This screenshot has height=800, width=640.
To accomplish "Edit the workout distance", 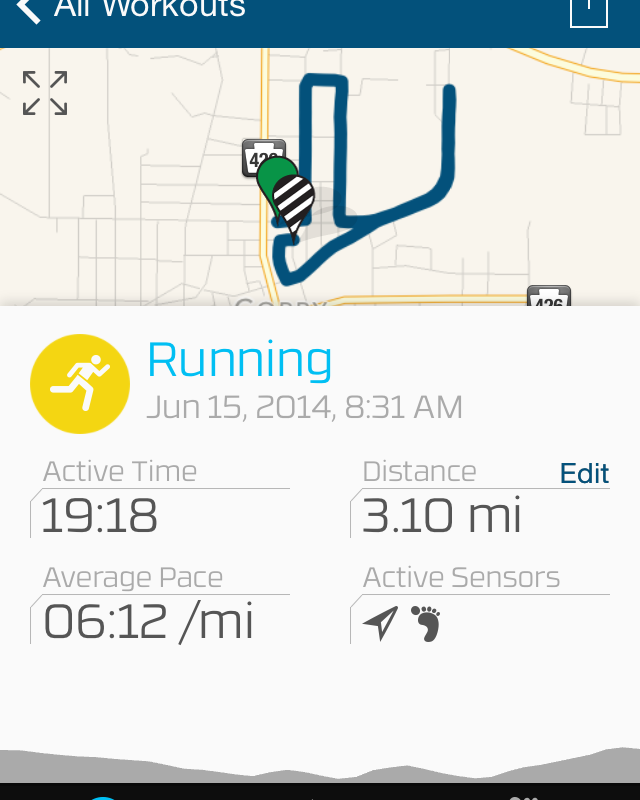I will coord(584,473).
